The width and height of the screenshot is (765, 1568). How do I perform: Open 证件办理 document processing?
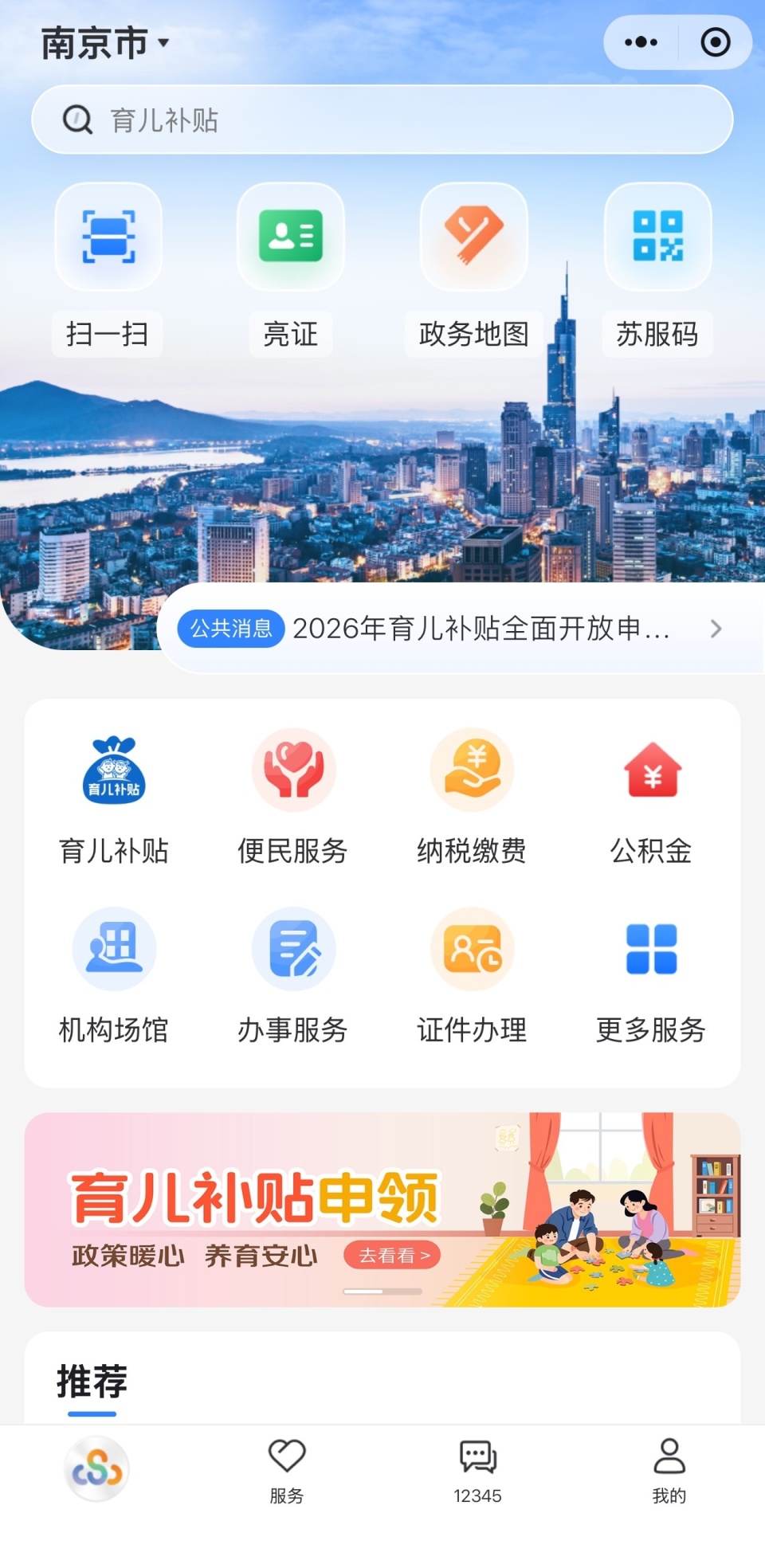[x=471, y=976]
